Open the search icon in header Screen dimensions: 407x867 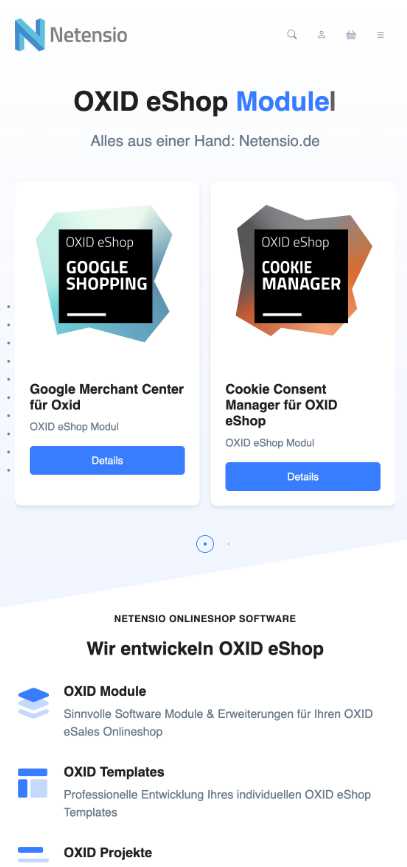click(x=292, y=35)
